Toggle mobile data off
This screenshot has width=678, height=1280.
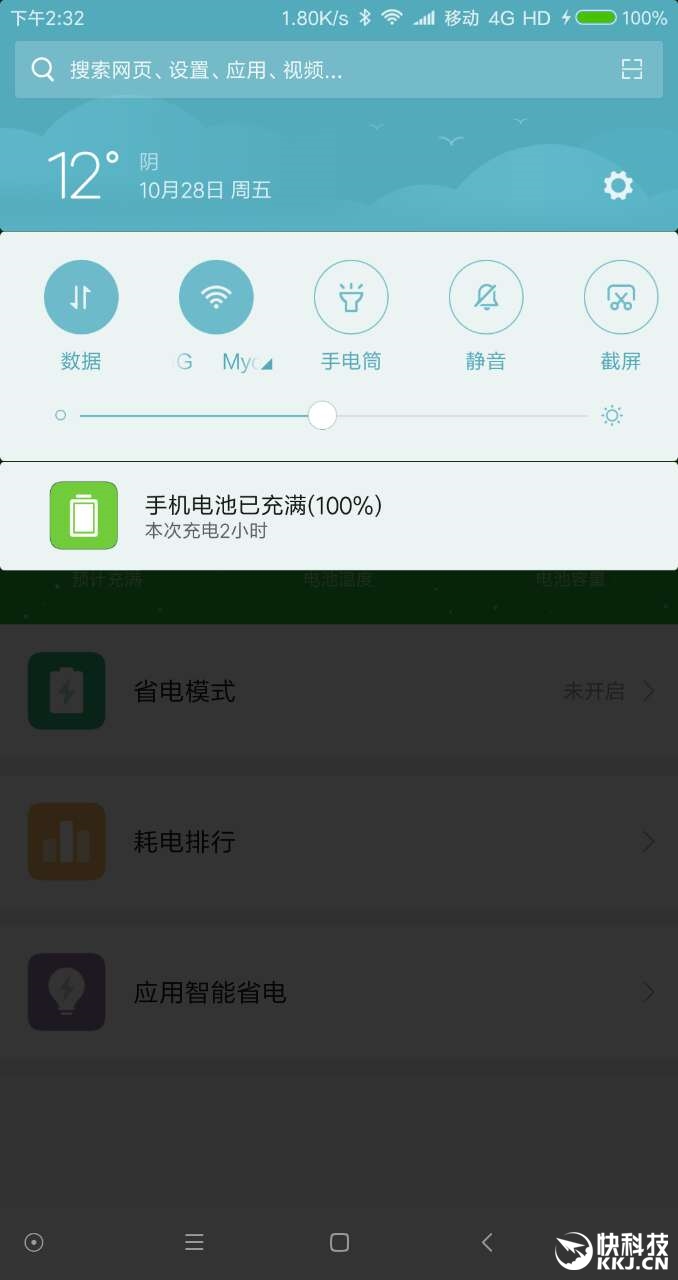pos(81,297)
